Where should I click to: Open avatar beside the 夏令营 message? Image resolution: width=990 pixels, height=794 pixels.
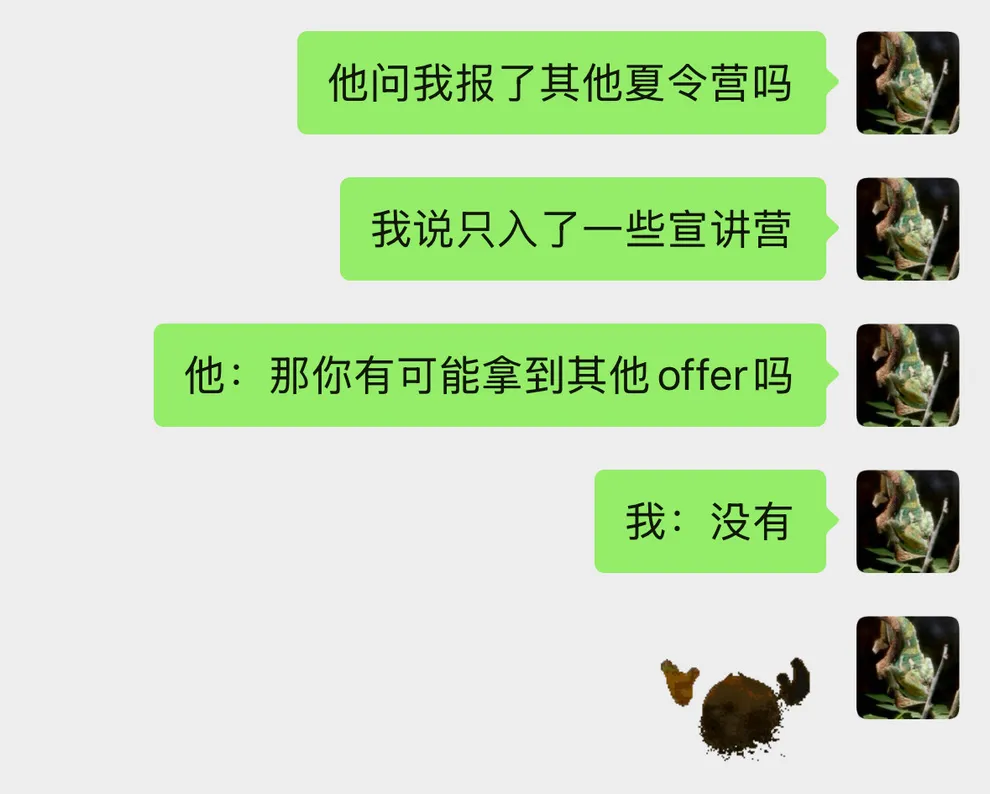coord(907,83)
